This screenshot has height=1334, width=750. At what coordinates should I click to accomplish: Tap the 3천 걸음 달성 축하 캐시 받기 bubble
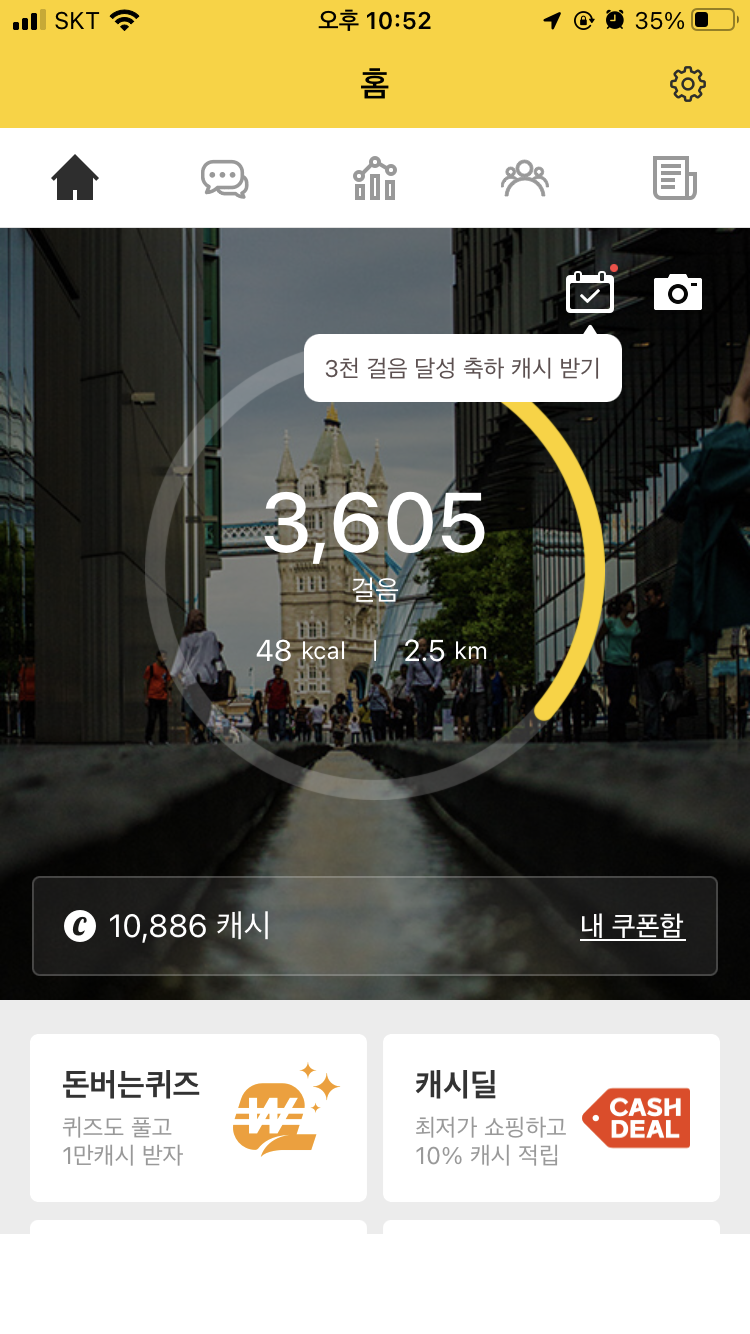point(462,369)
